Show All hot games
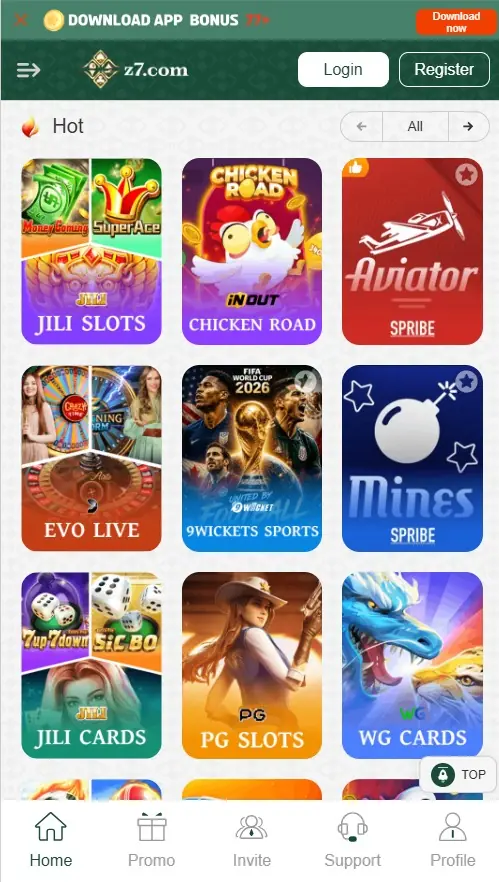This screenshot has height=882, width=499. tap(415, 127)
